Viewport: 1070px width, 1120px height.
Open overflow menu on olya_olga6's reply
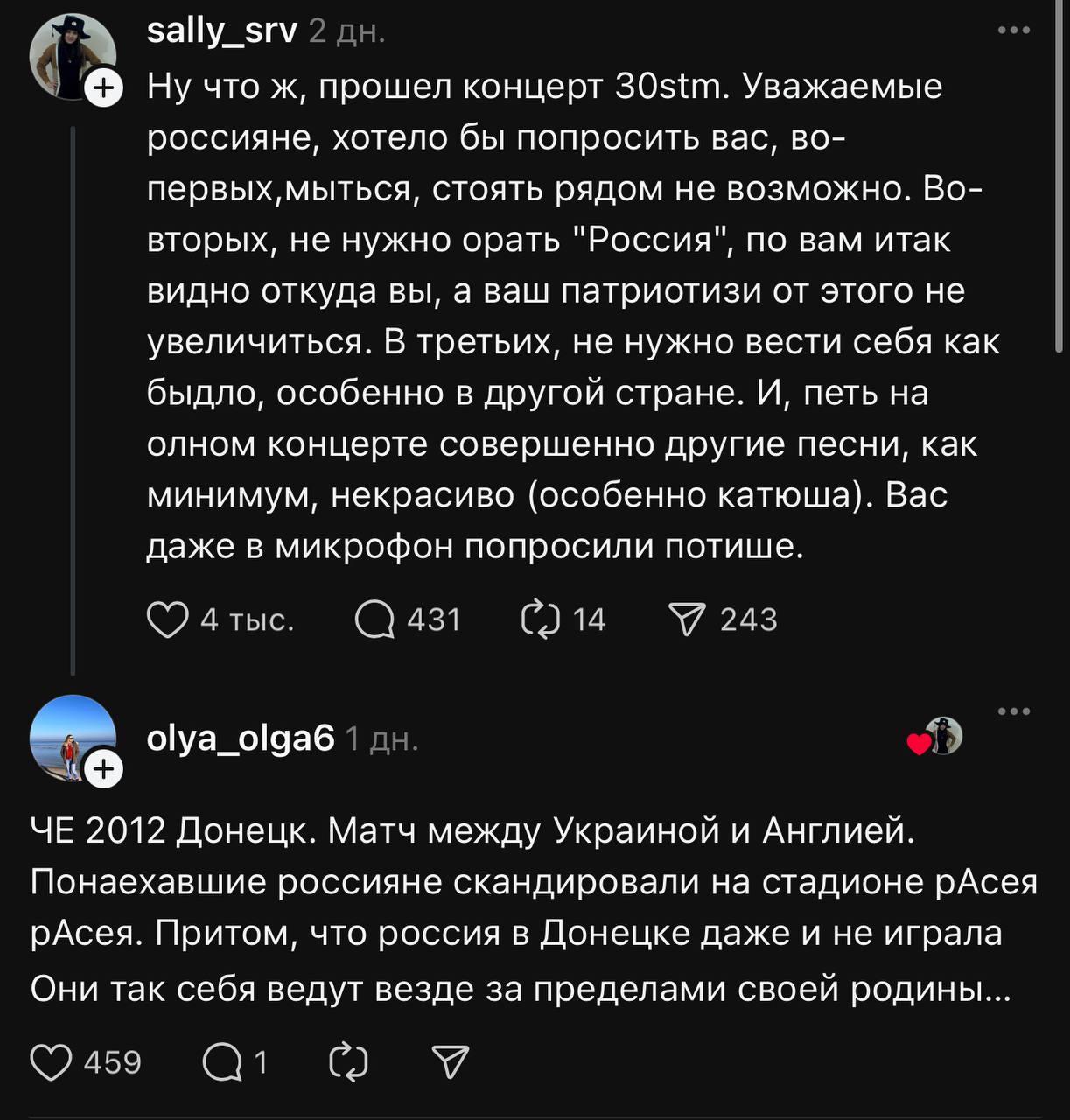(x=1014, y=710)
